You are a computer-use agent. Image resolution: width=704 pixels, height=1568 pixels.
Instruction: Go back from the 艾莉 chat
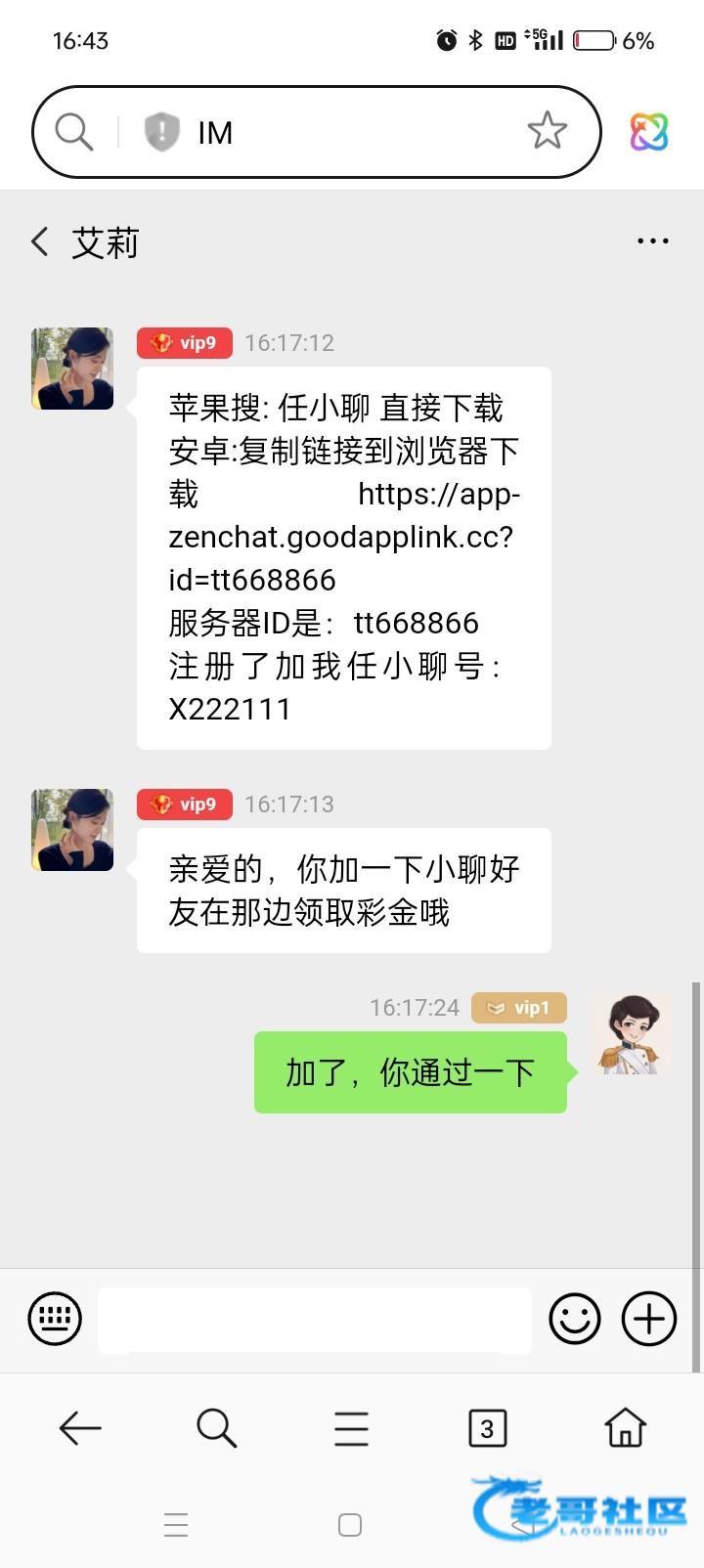click(40, 241)
